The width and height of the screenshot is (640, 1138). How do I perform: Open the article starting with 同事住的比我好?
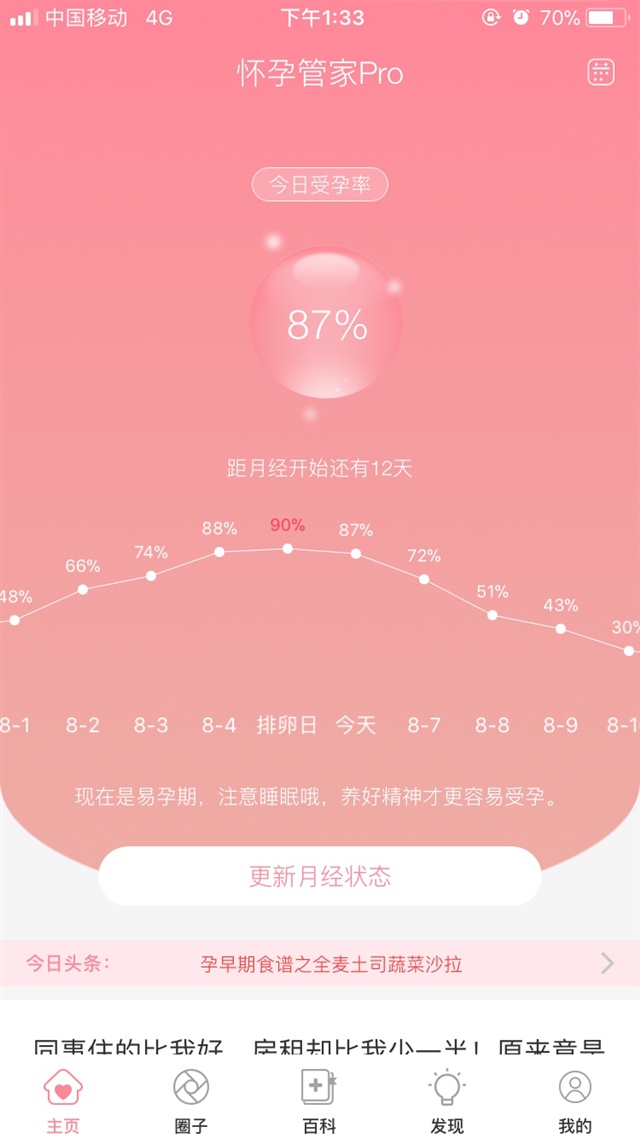click(320, 1047)
